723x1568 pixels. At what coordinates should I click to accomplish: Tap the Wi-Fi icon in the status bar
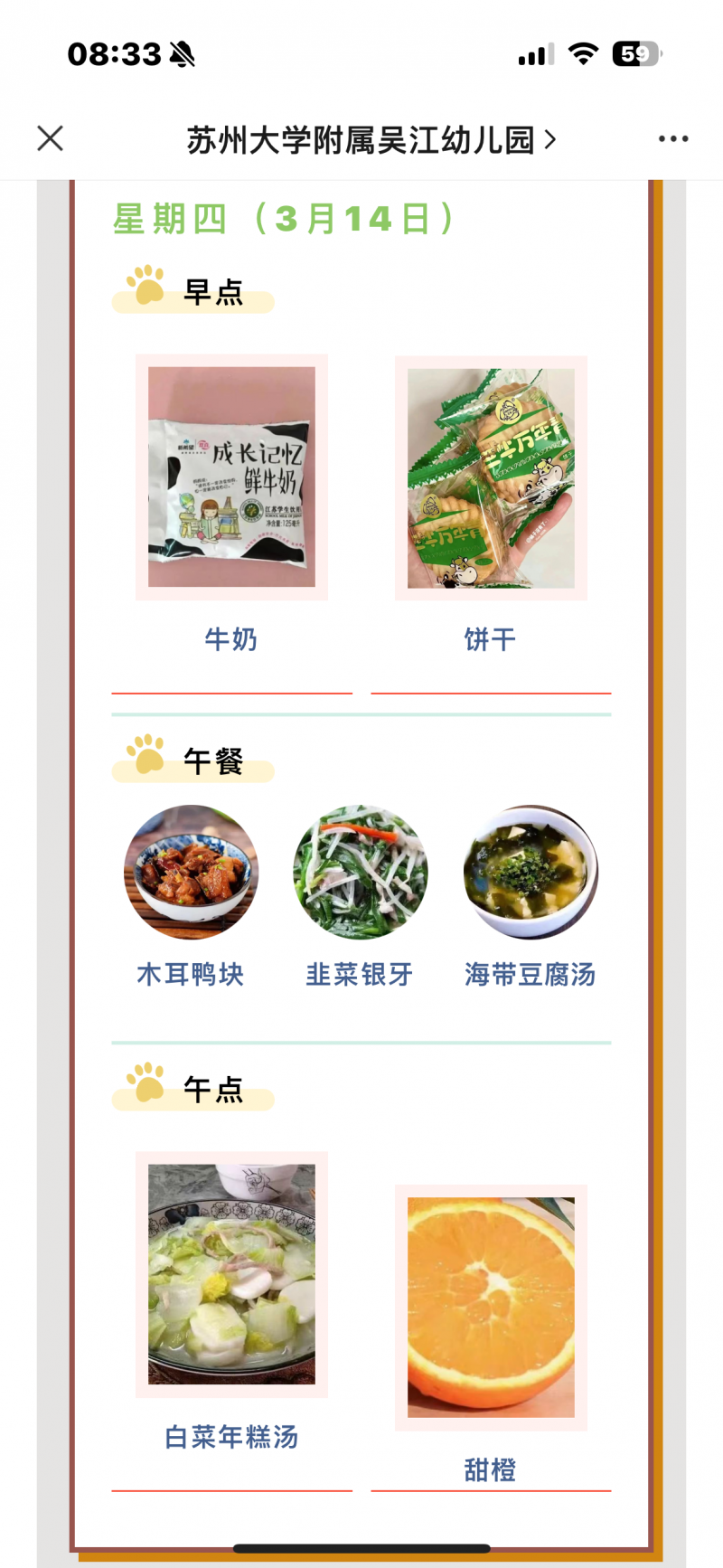[x=583, y=54]
